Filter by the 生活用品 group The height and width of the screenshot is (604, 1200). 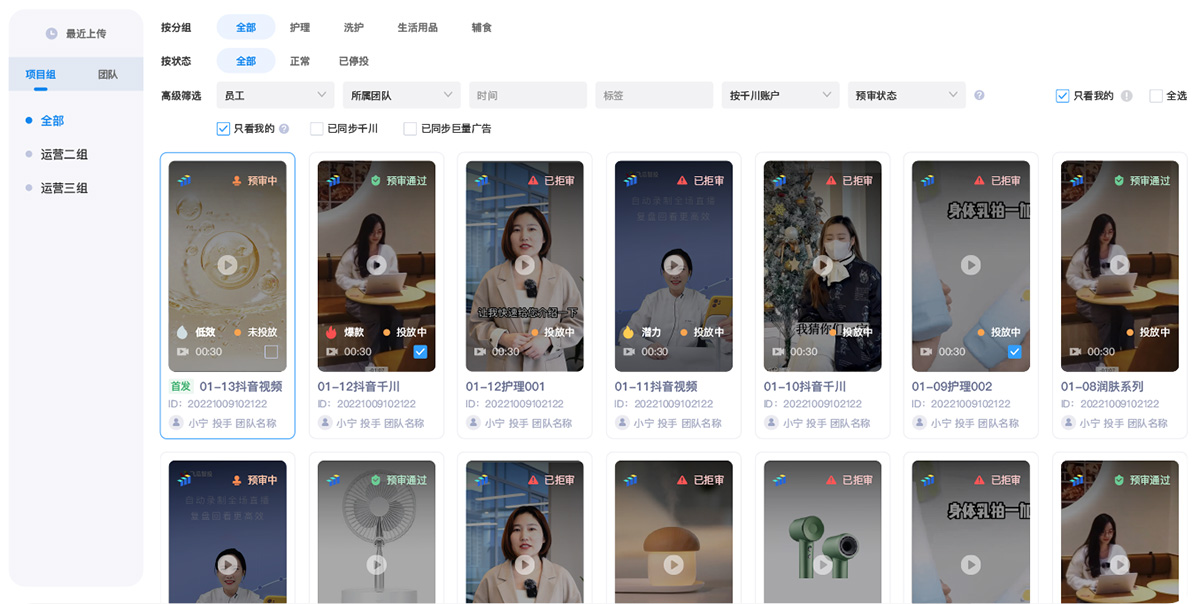(x=417, y=28)
